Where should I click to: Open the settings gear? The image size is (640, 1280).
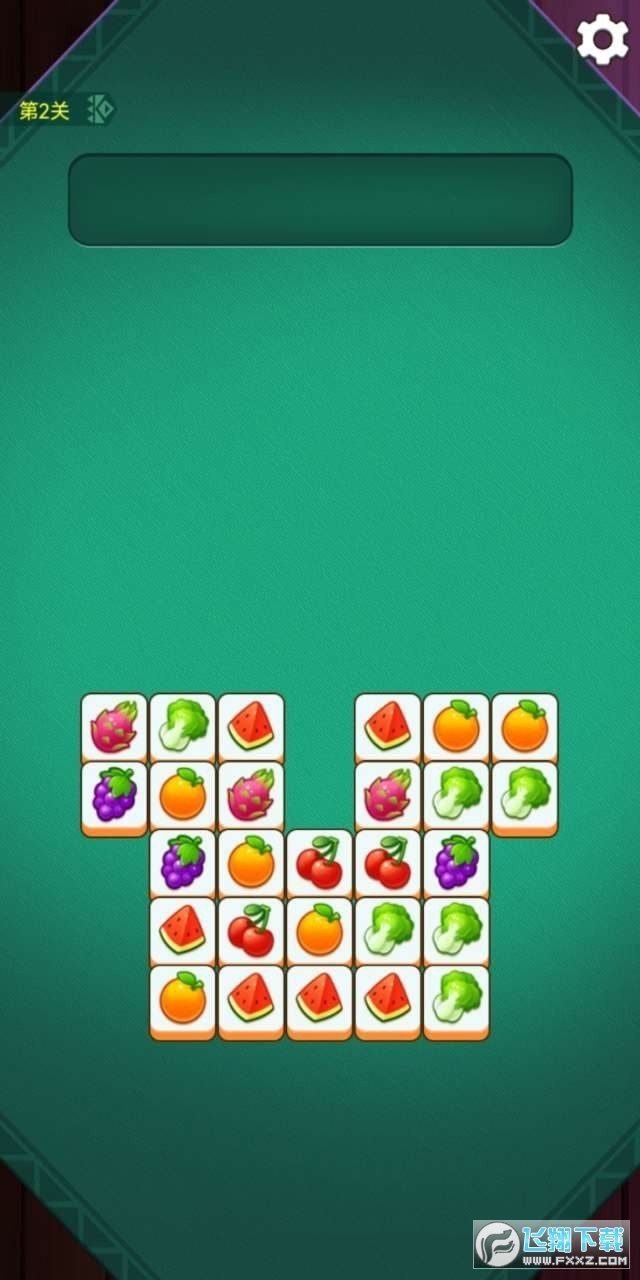pyautogui.click(x=602, y=39)
